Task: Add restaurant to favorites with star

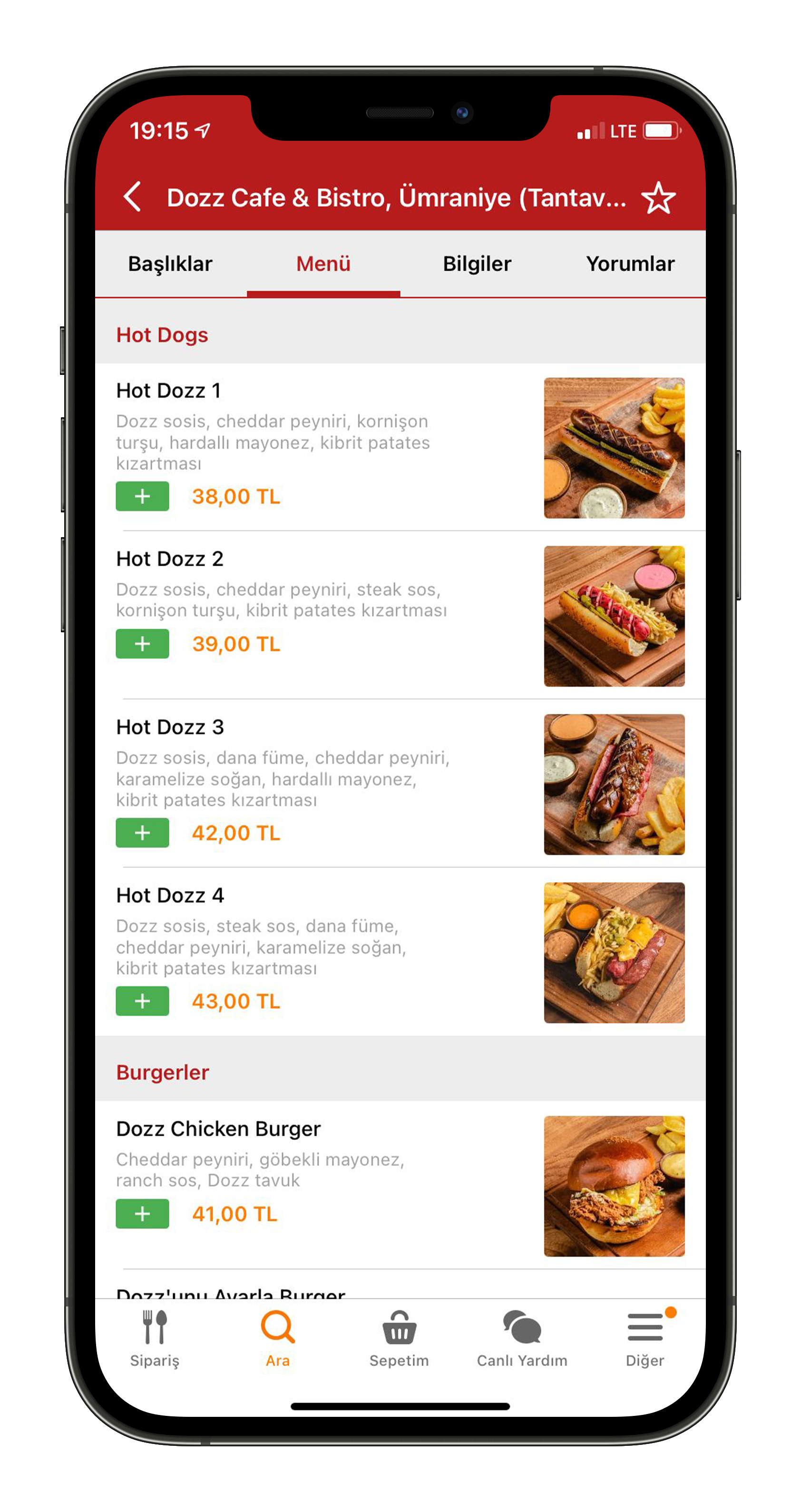Action: (658, 198)
